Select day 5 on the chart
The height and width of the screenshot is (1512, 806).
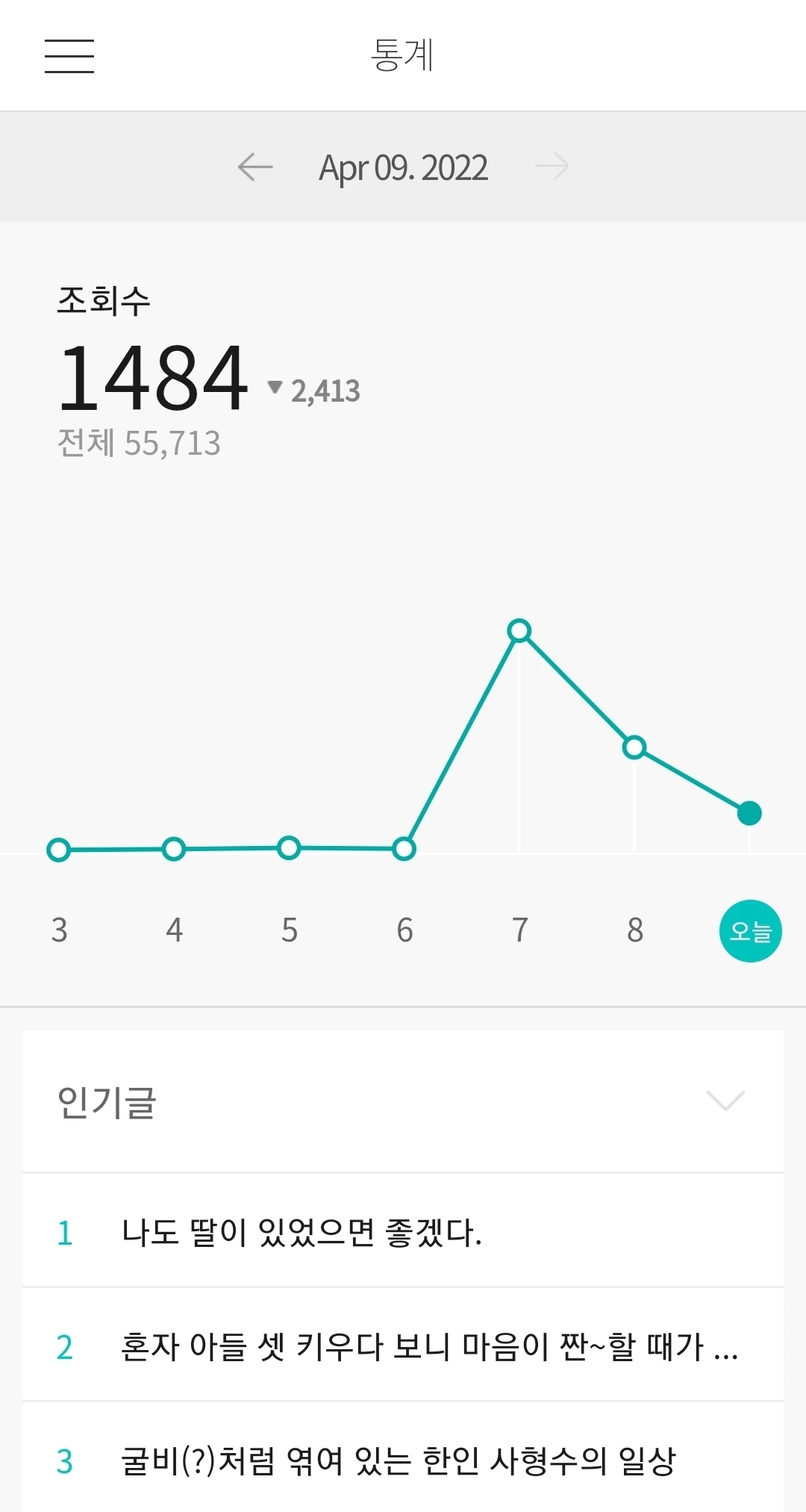[290, 930]
